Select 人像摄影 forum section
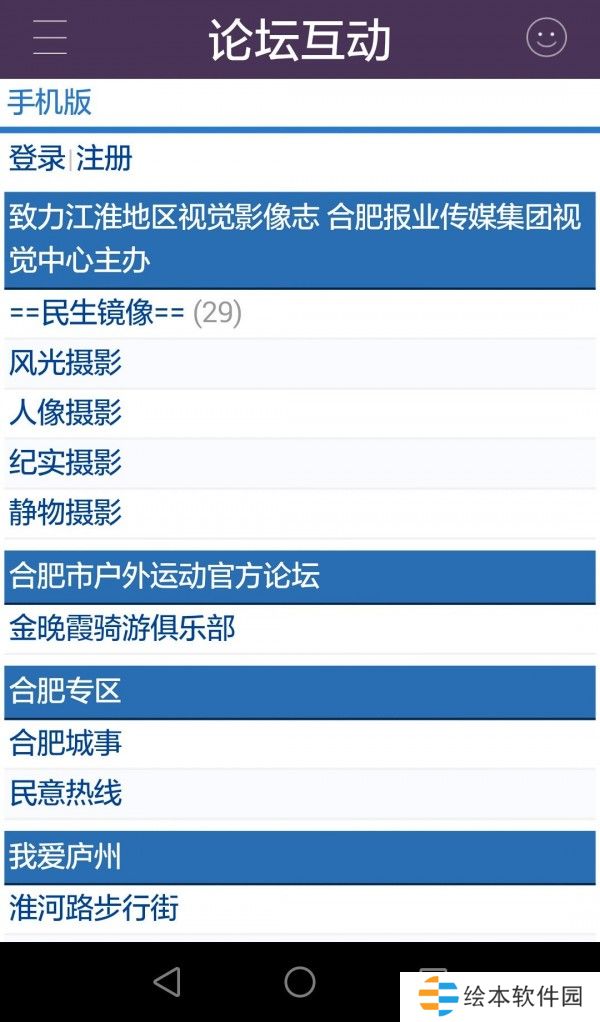 pos(65,412)
